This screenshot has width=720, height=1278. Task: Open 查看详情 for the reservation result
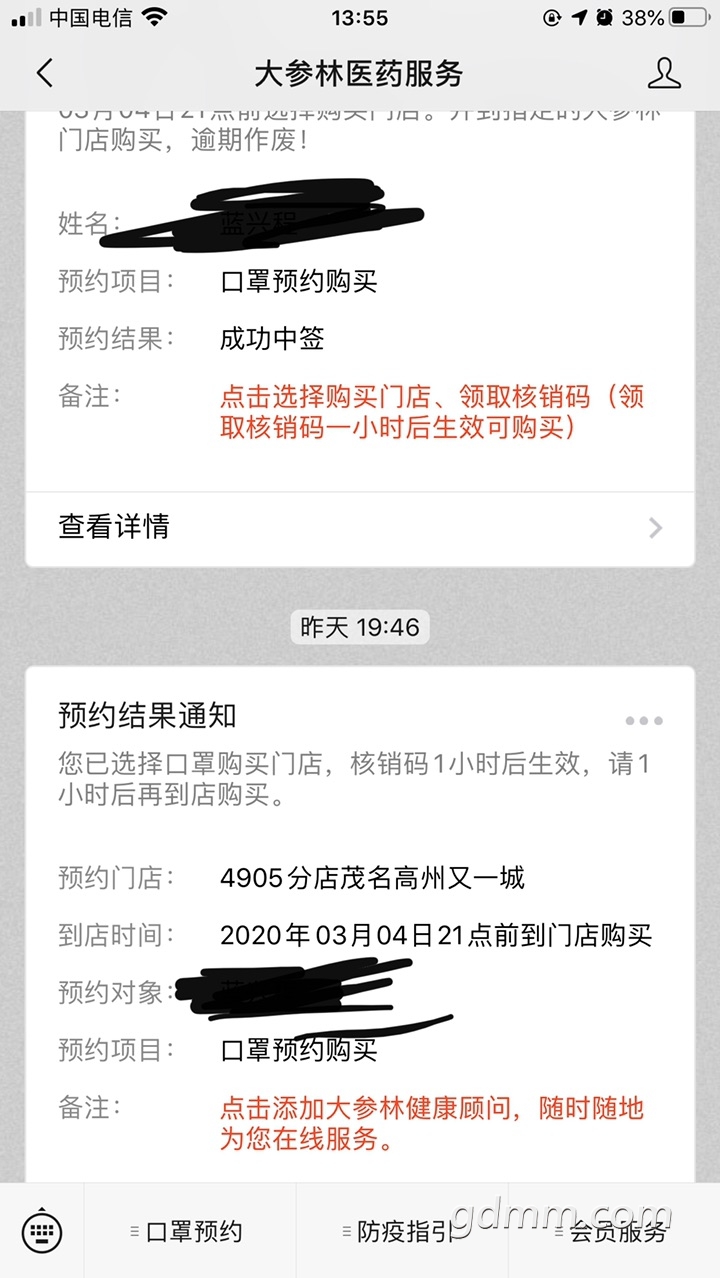tap(360, 527)
